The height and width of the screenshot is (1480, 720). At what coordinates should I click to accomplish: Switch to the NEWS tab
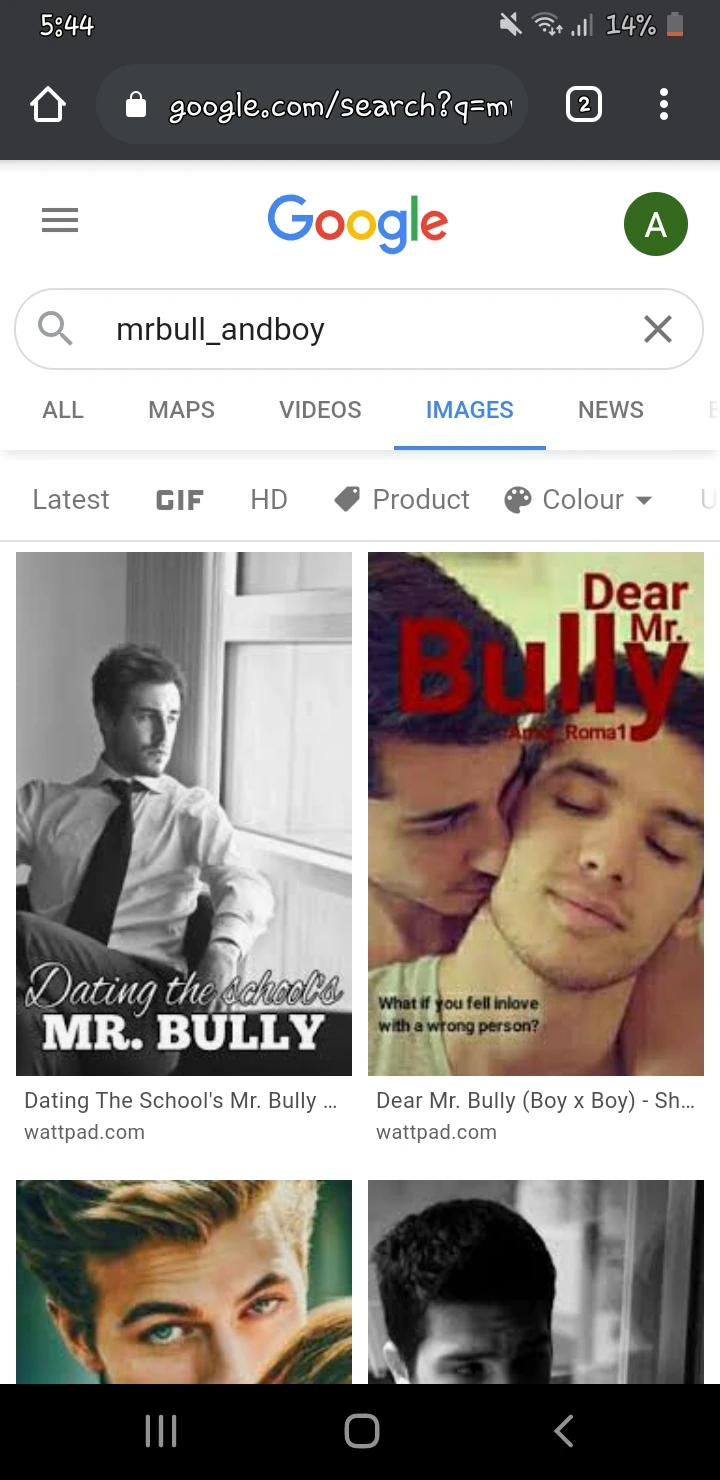(x=610, y=410)
